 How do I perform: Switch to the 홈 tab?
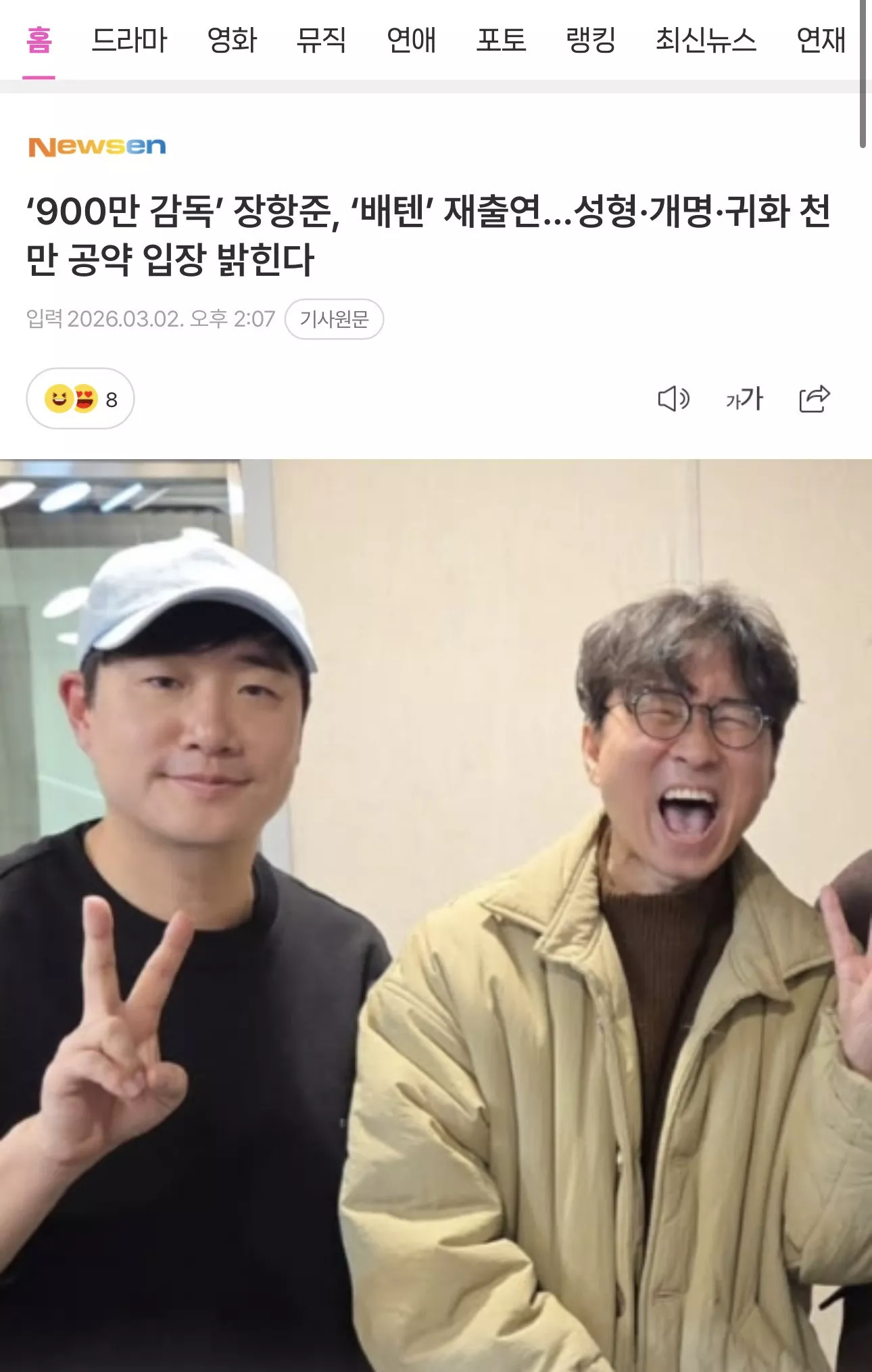click(x=39, y=41)
